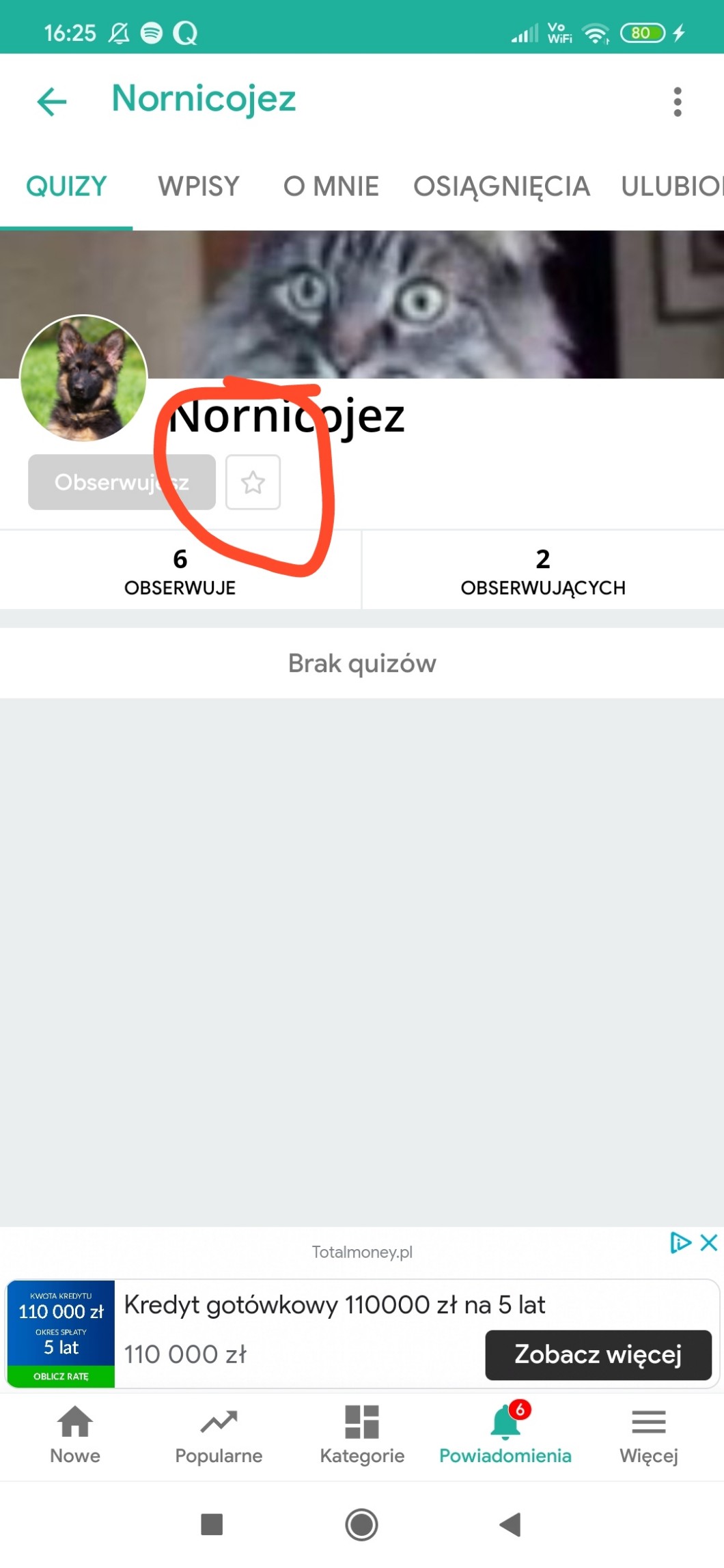724x1568 pixels.
Task: Open the ad choices info icon
Action: coord(680,1242)
